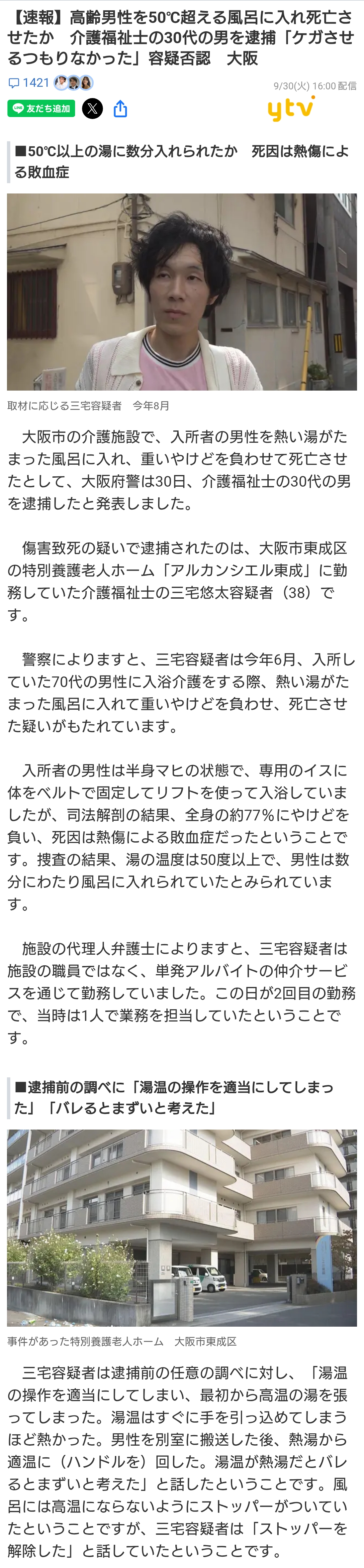364x1568 pixels.
Task: Open the nursing home building photo
Action: point(182,1228)
